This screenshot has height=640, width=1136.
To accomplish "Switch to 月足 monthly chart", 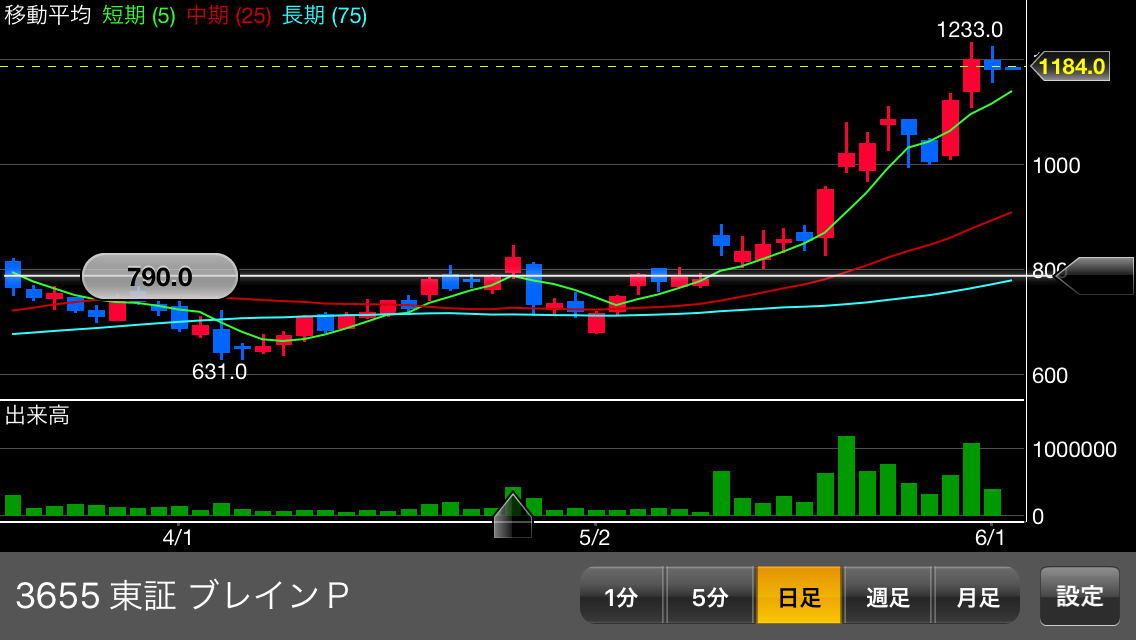I will [977, 597].
